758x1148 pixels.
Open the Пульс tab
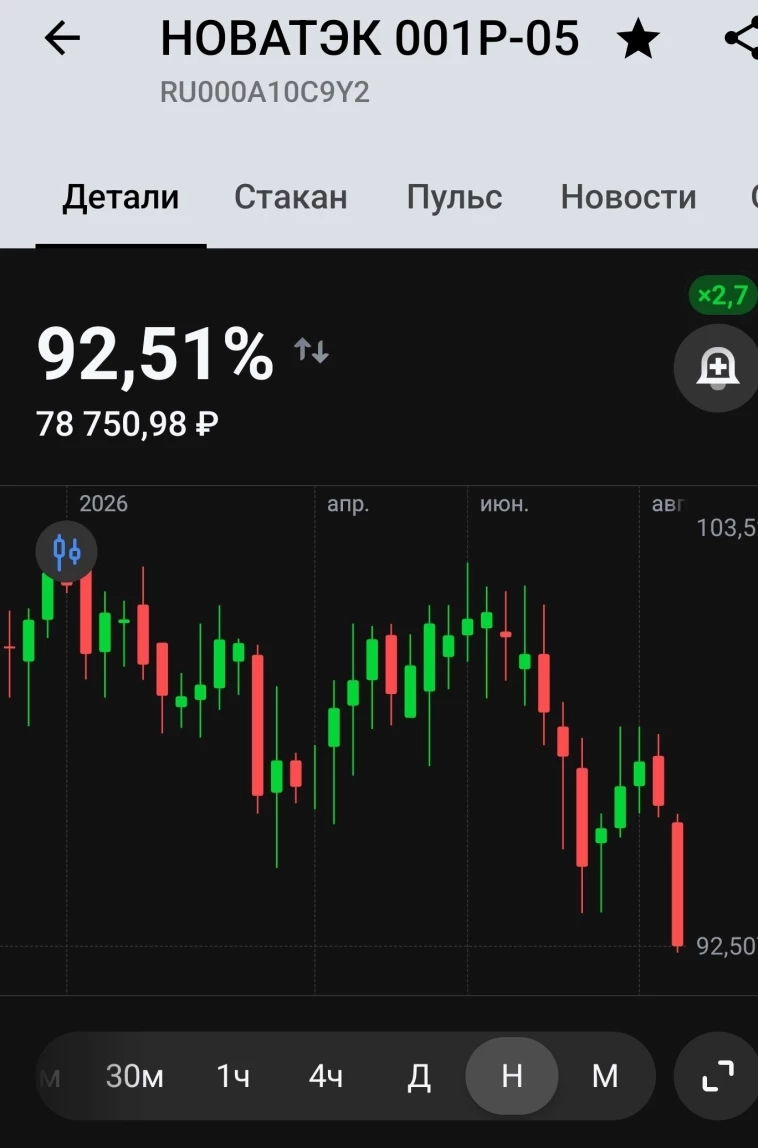454,197
